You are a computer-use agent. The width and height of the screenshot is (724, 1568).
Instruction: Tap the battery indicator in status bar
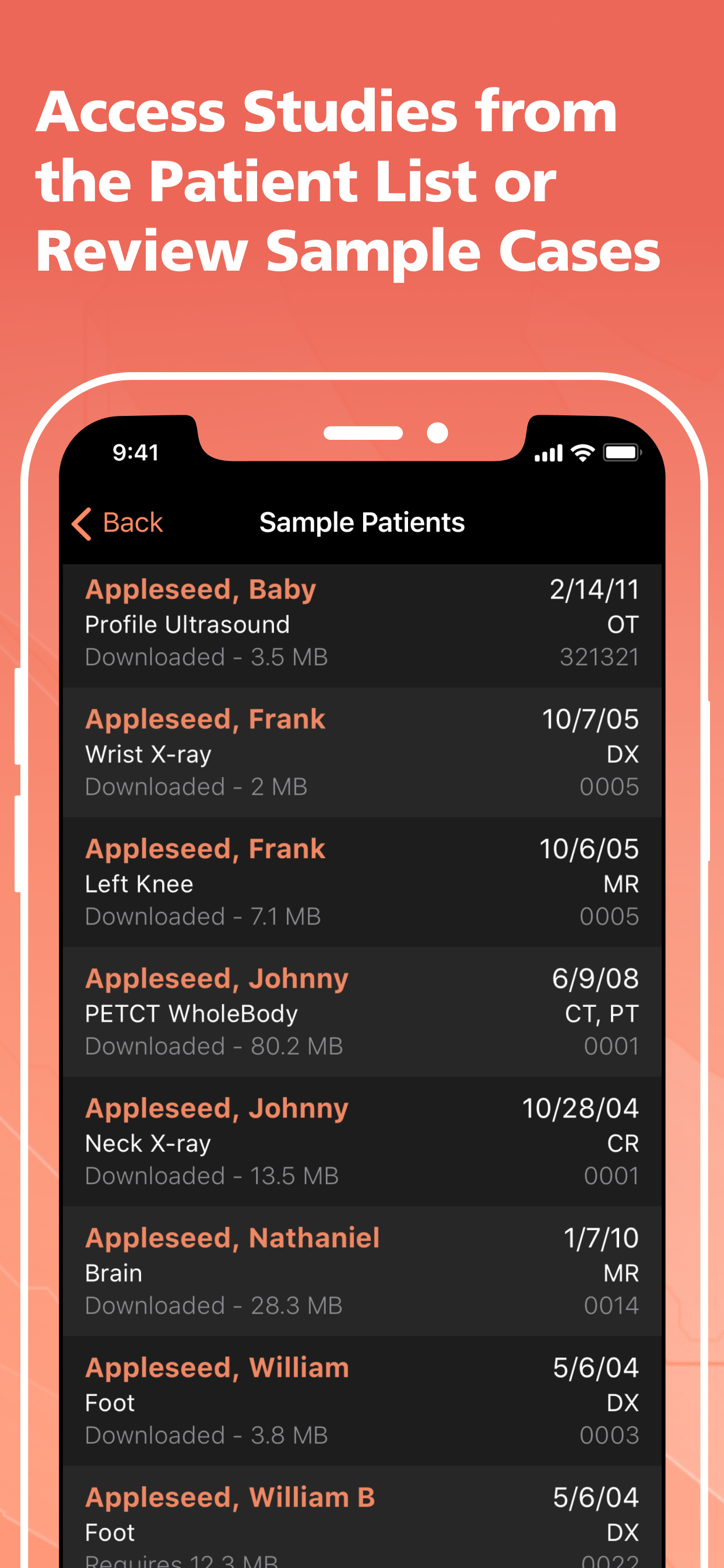point(622,452)
